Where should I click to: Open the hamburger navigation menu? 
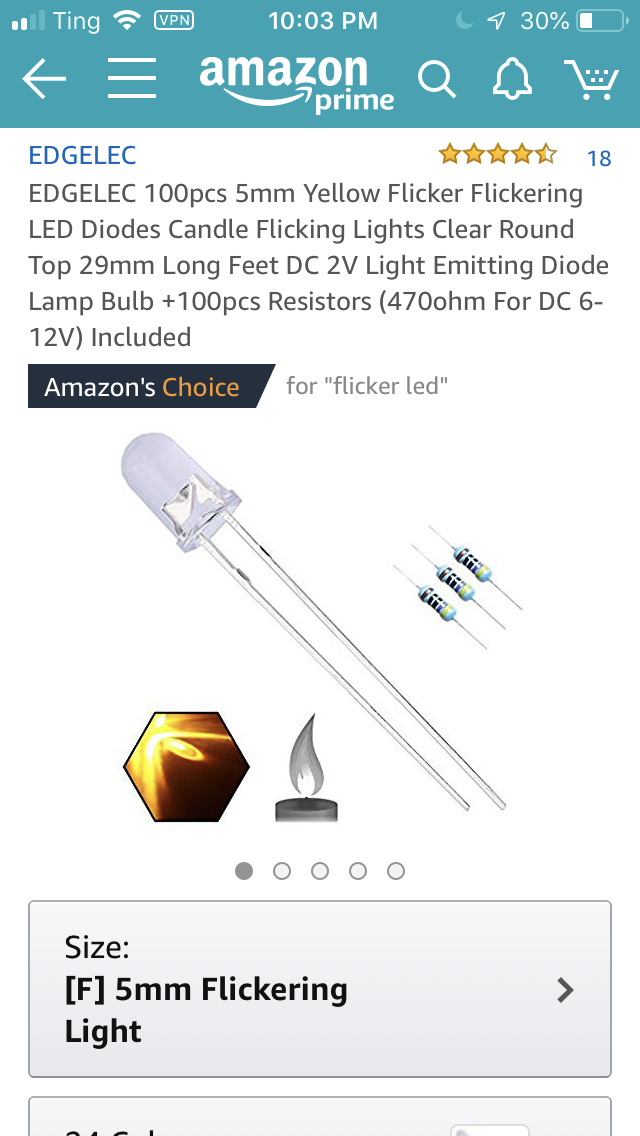tap(132, 79)
